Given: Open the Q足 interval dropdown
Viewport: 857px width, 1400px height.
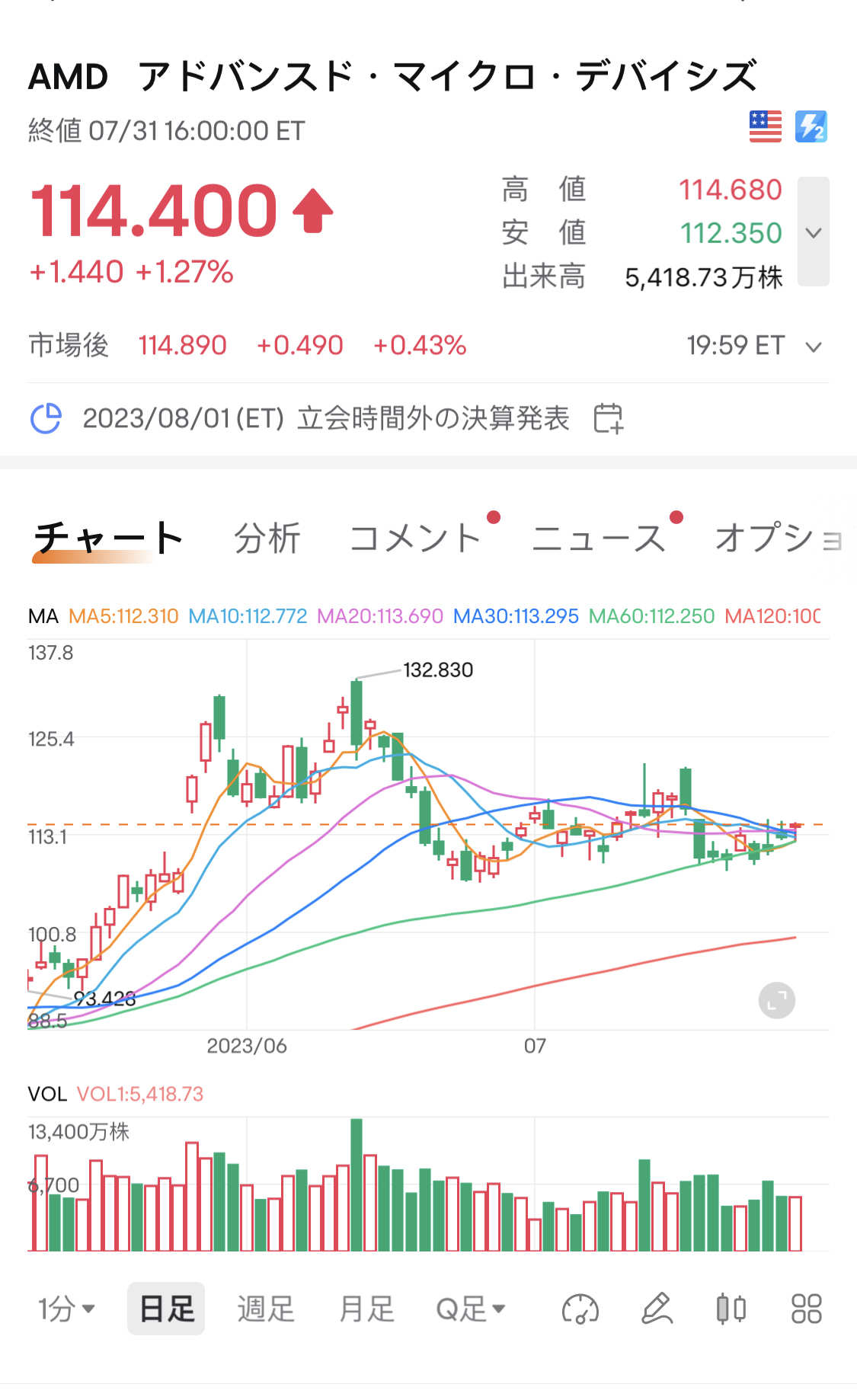Looking at the screenshot, I should 470,1309.
